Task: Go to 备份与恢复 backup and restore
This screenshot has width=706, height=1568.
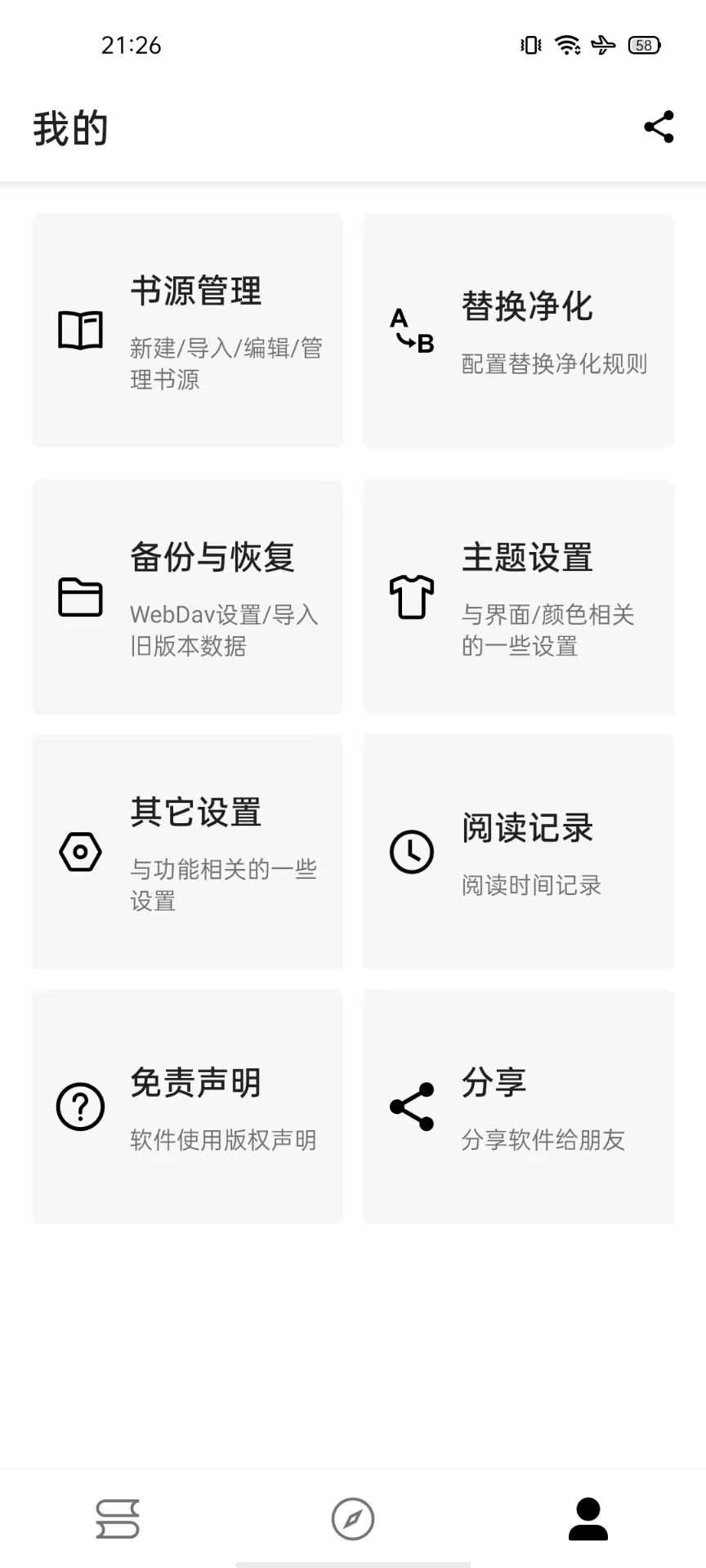Action: [187, 597]
